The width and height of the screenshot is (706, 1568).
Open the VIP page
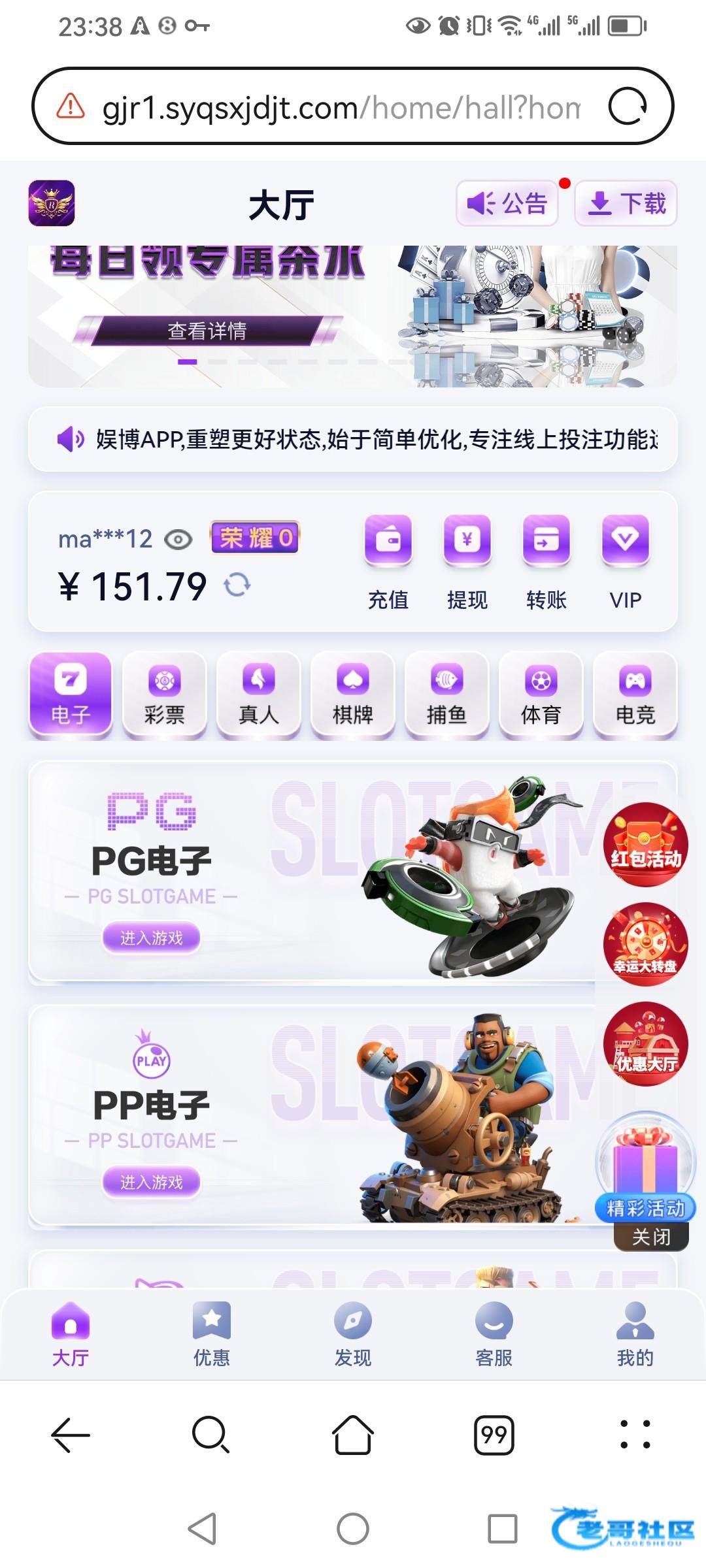tap(625, 562)
